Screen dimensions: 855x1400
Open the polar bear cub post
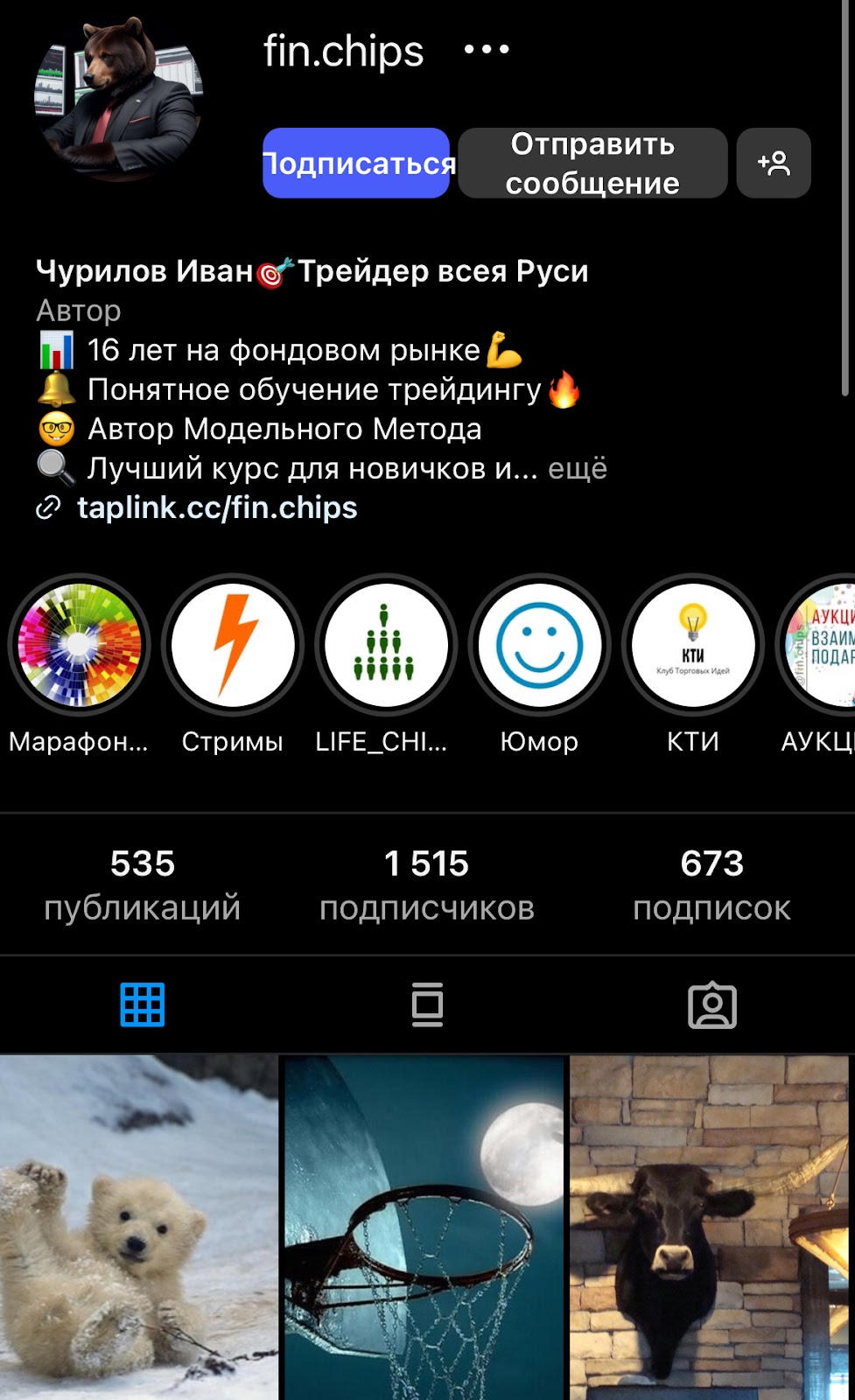pos(138,1225)
